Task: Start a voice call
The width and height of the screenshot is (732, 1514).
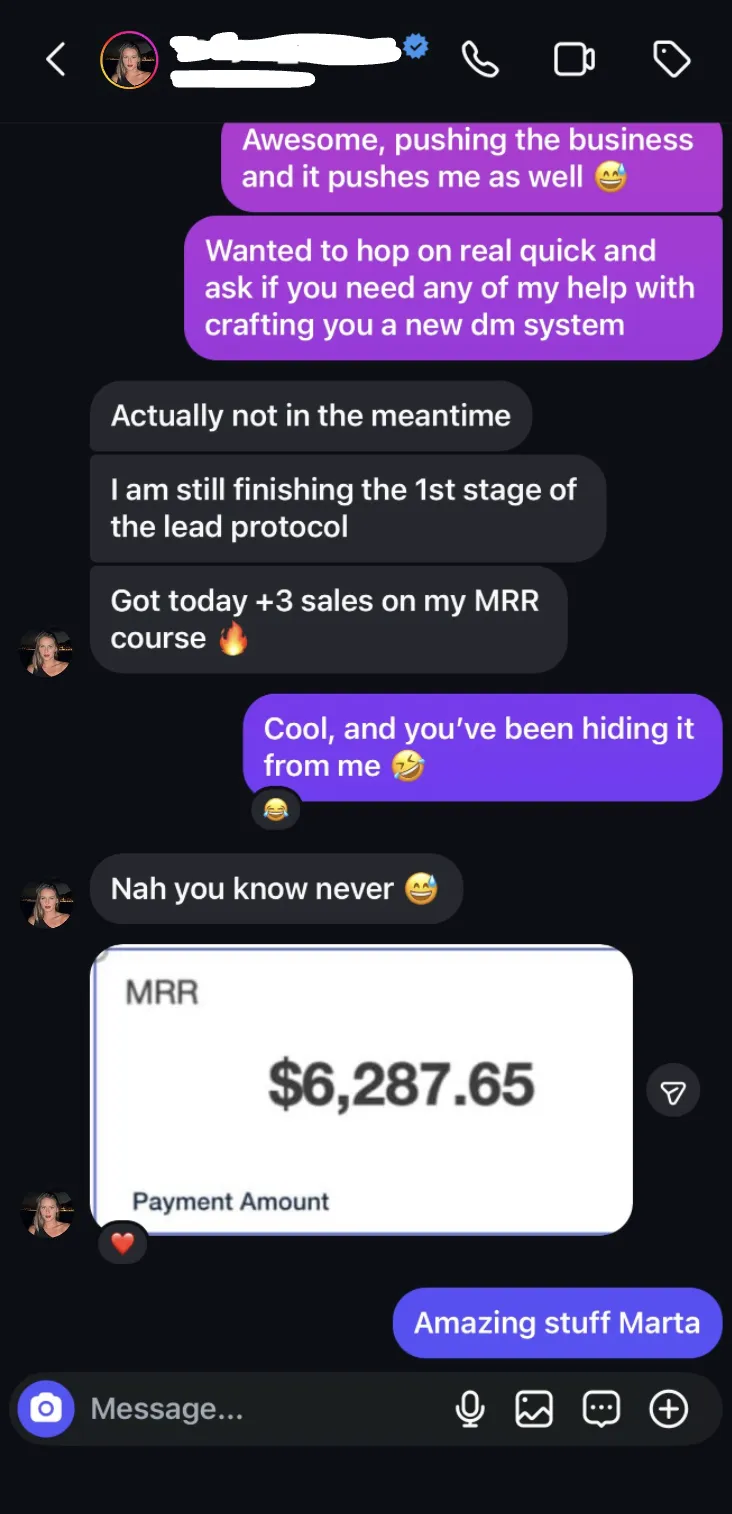Action: 480,60
